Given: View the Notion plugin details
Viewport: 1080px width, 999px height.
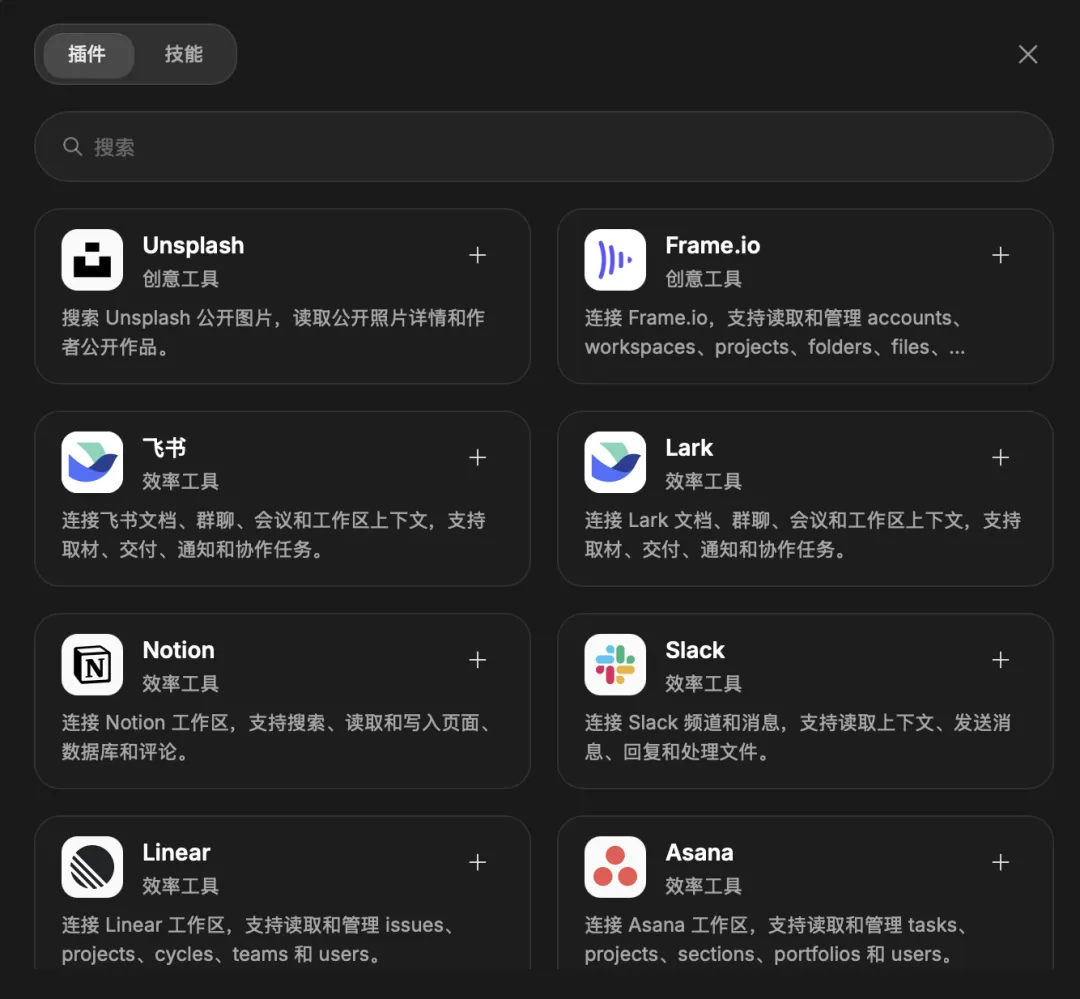Looking at the screenshot, I should click(x=282, y=701).
